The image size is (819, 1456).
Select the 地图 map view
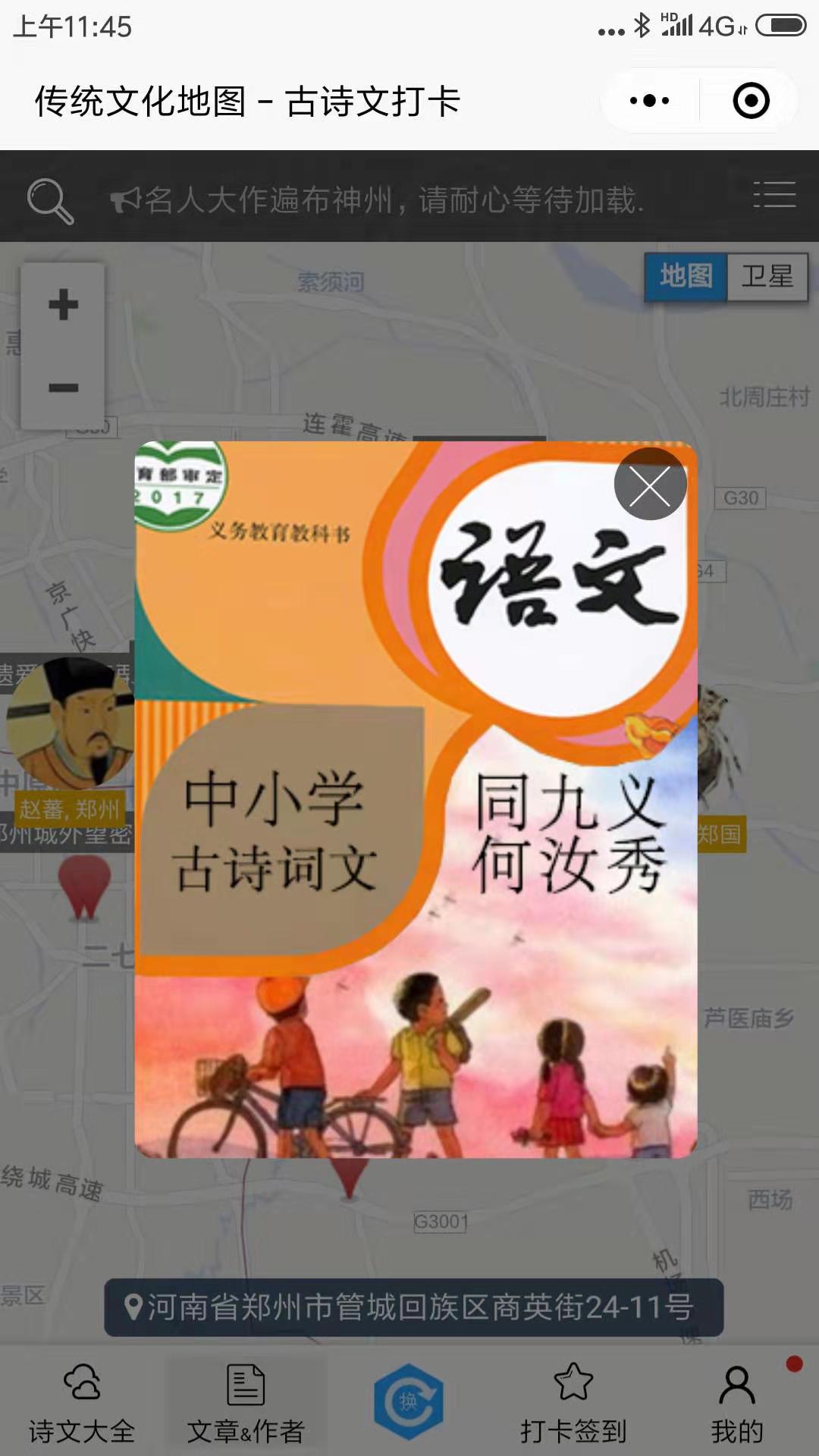coord(686,277)
